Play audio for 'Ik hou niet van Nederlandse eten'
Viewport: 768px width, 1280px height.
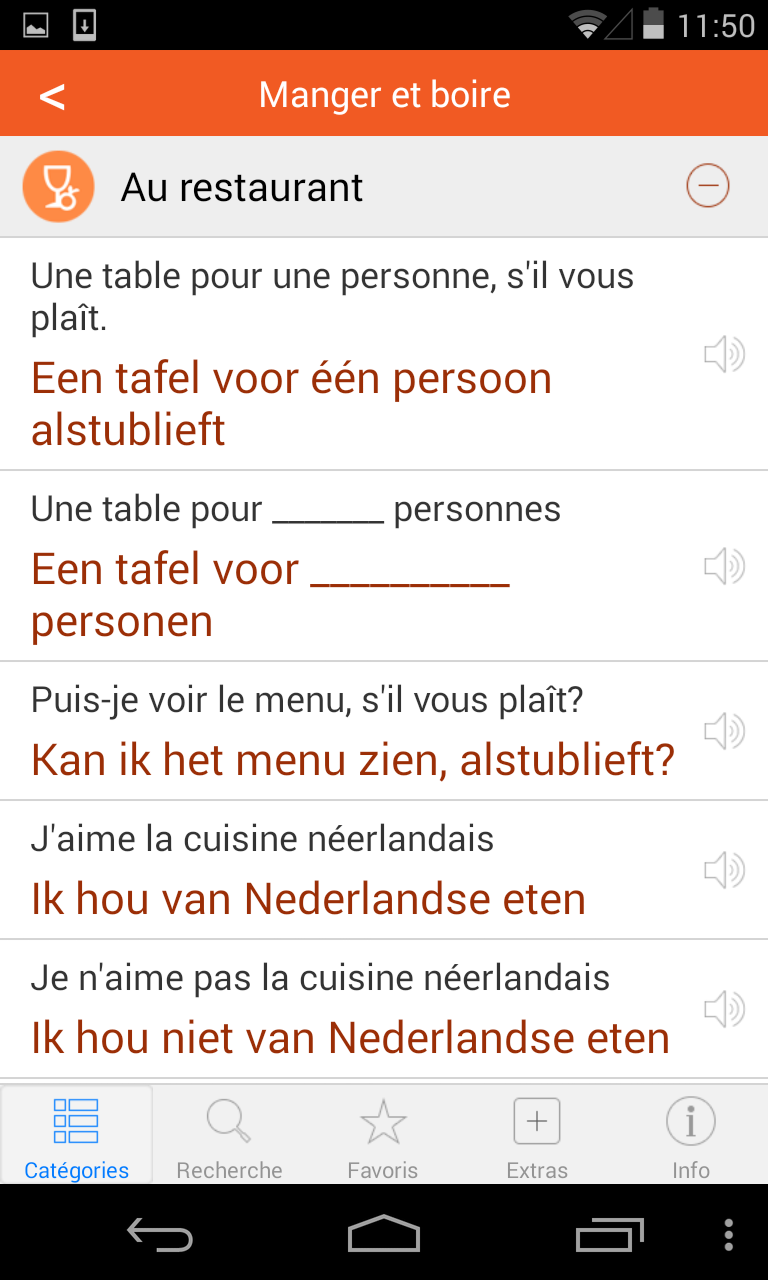pos(724,1009)
